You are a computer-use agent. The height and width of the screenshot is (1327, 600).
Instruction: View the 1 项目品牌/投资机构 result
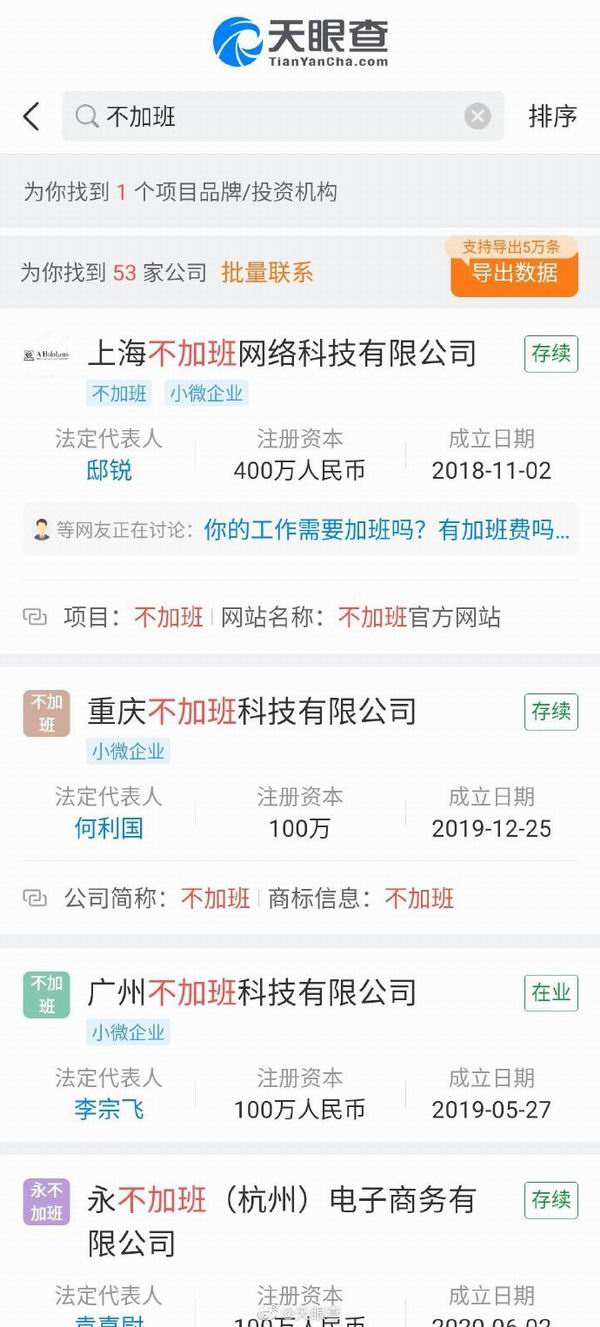(x=180, y=192)
